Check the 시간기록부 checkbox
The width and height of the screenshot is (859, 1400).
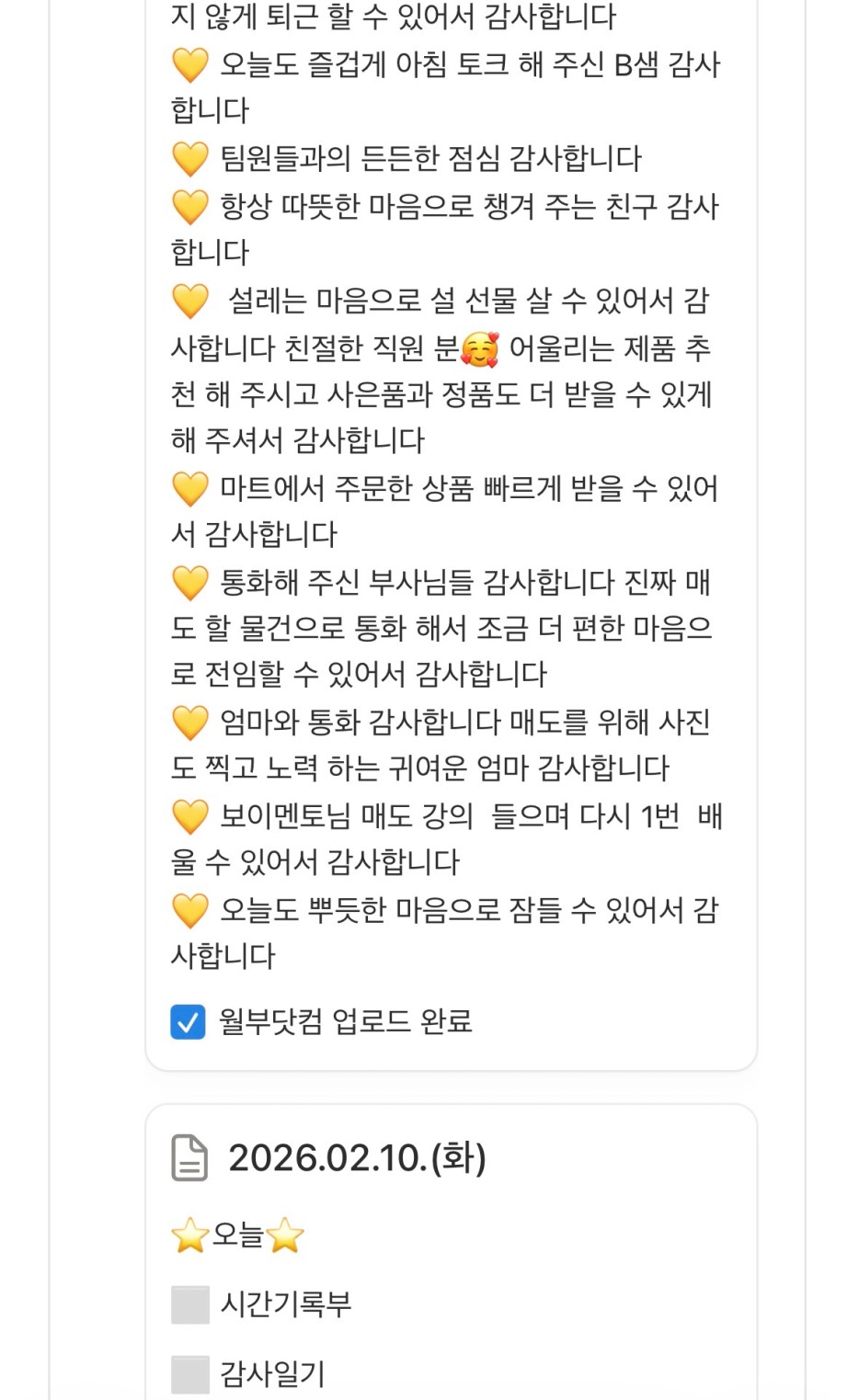point(190,1304)
